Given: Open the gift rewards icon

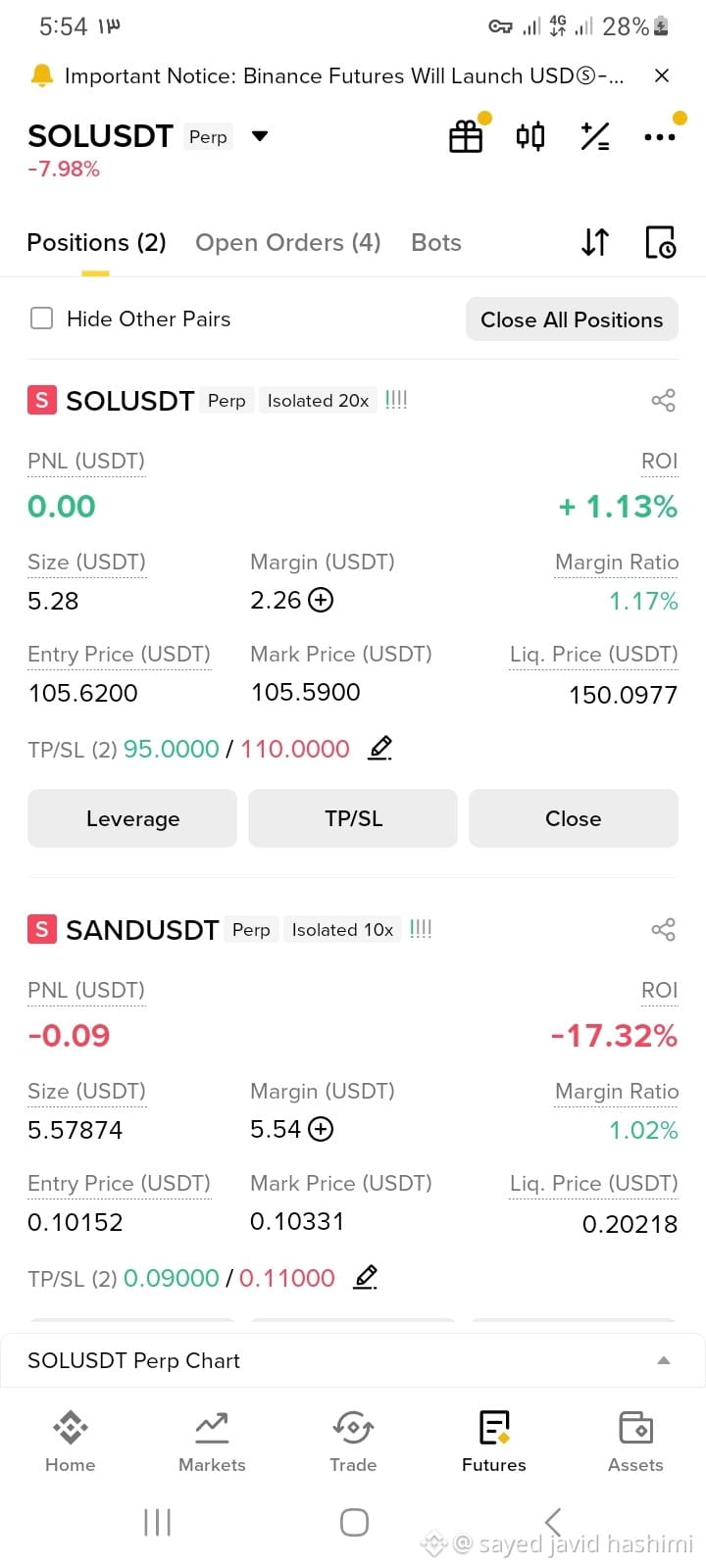Looking at the screenshot, I should 466,136.
